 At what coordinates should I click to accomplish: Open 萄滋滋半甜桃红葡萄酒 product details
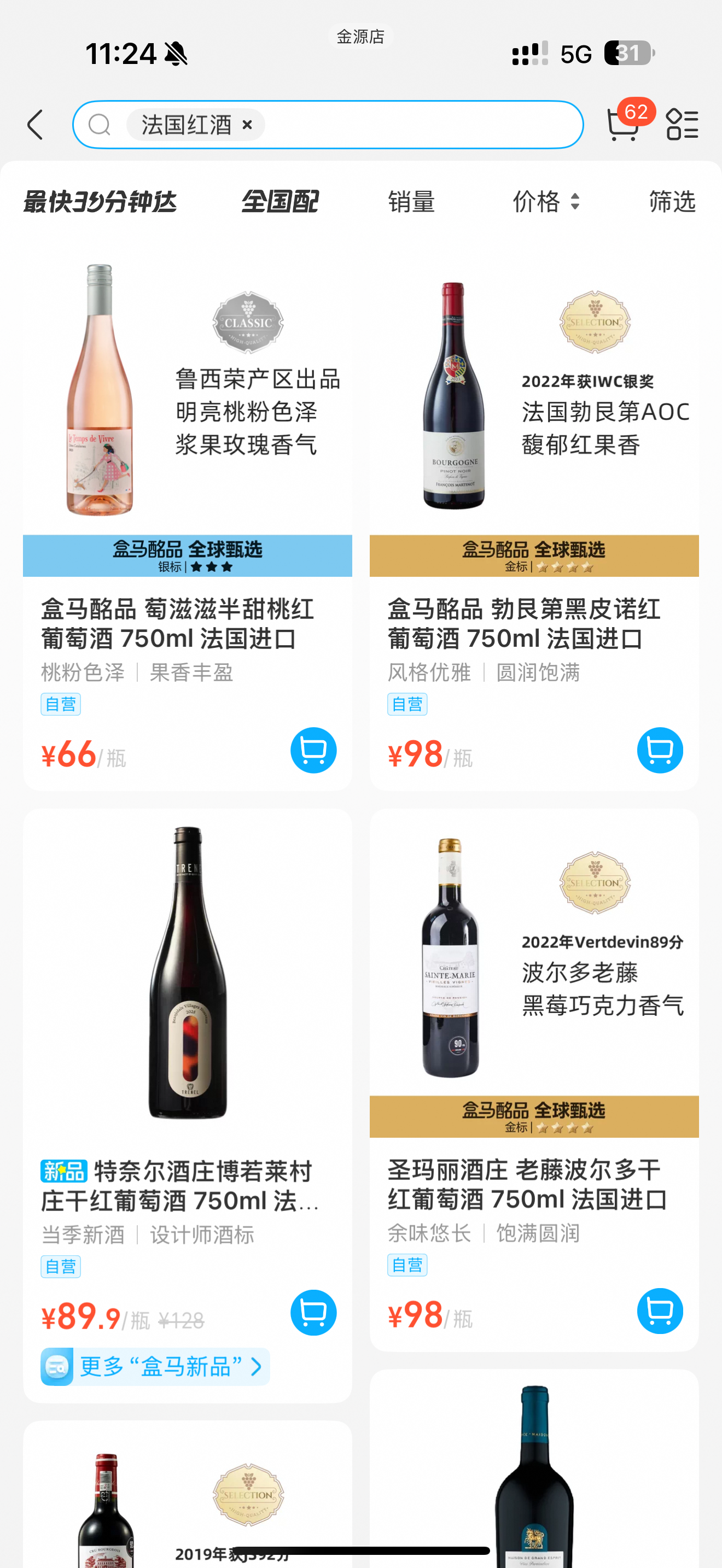177,624
